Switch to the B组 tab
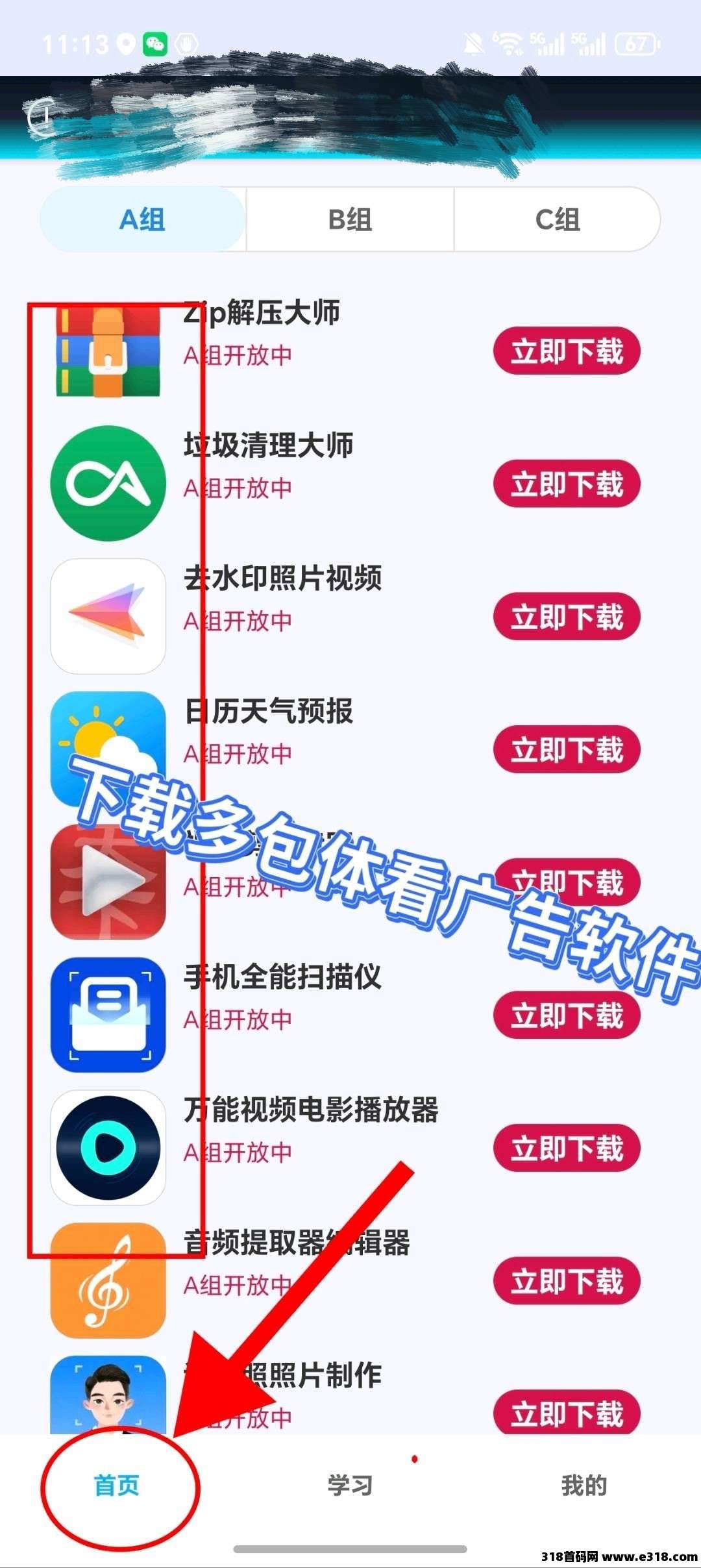This screenshot has height=1568, width=701. click(350, 219)
